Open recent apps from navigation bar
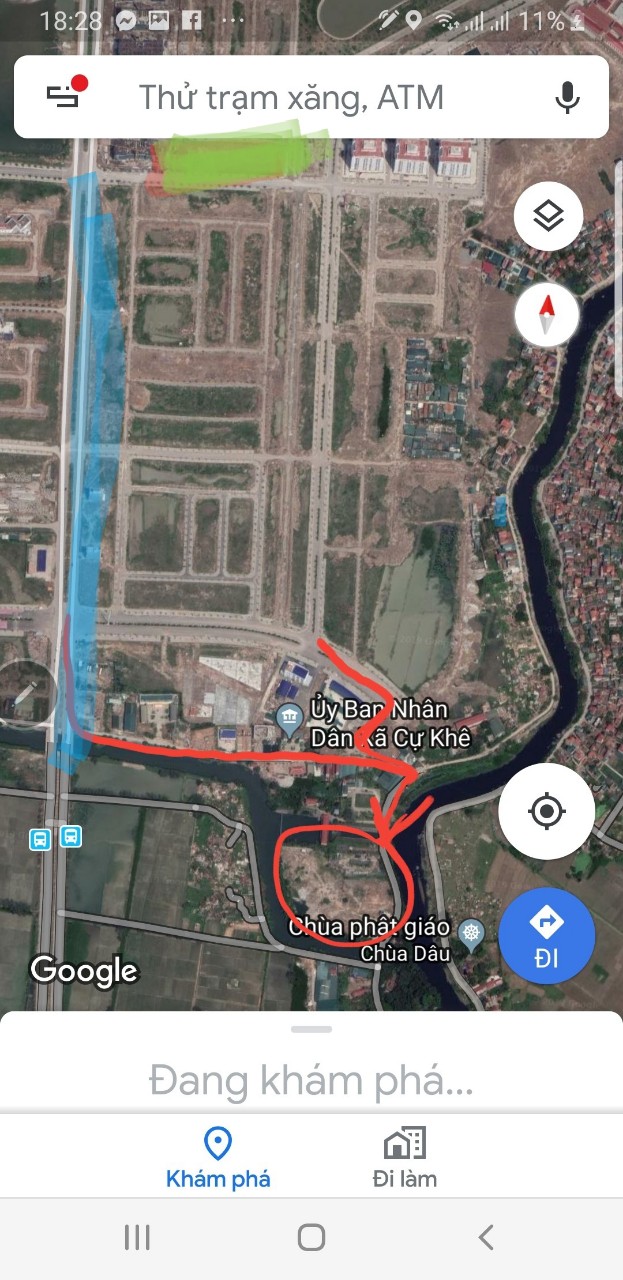Viewport: 623px width, 1280px height. coord(137,1238)
